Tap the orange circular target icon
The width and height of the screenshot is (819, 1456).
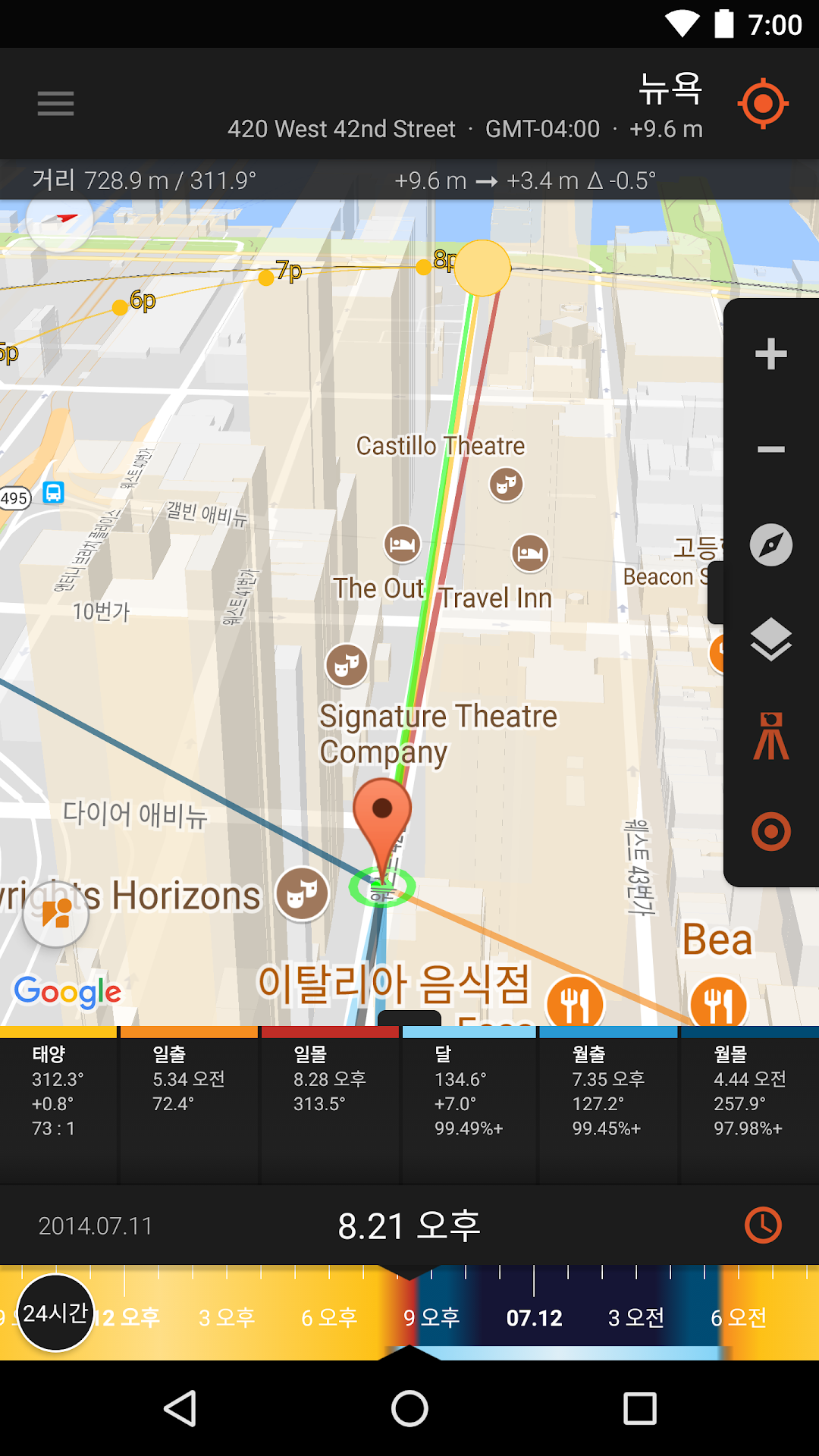pyautogui.click(x=771, y=831)
